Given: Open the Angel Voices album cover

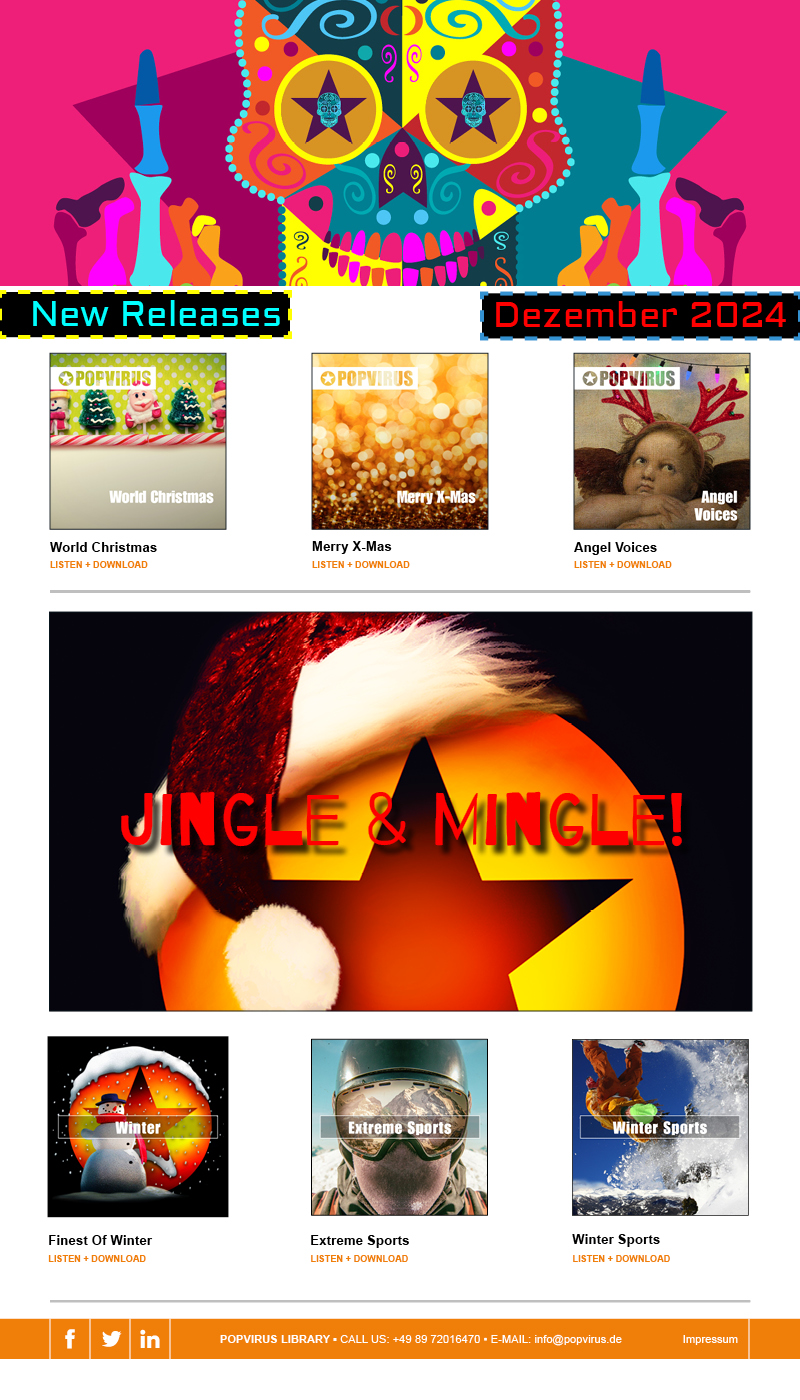Looking at the screenshot, I should pos(661,441).
